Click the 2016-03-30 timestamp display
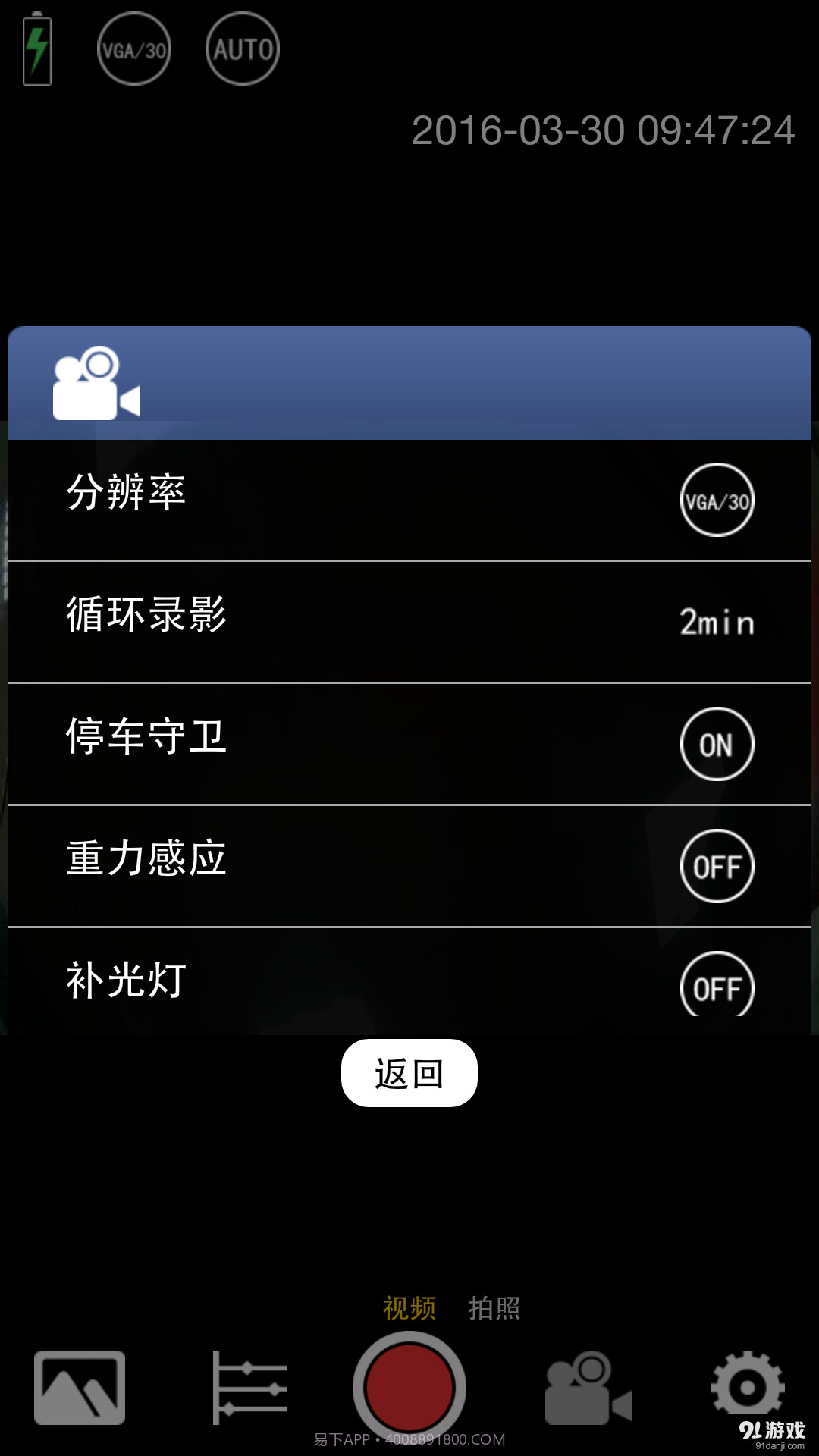Image resolution: width=819 pixels, height=1456 pixels. 603,129
